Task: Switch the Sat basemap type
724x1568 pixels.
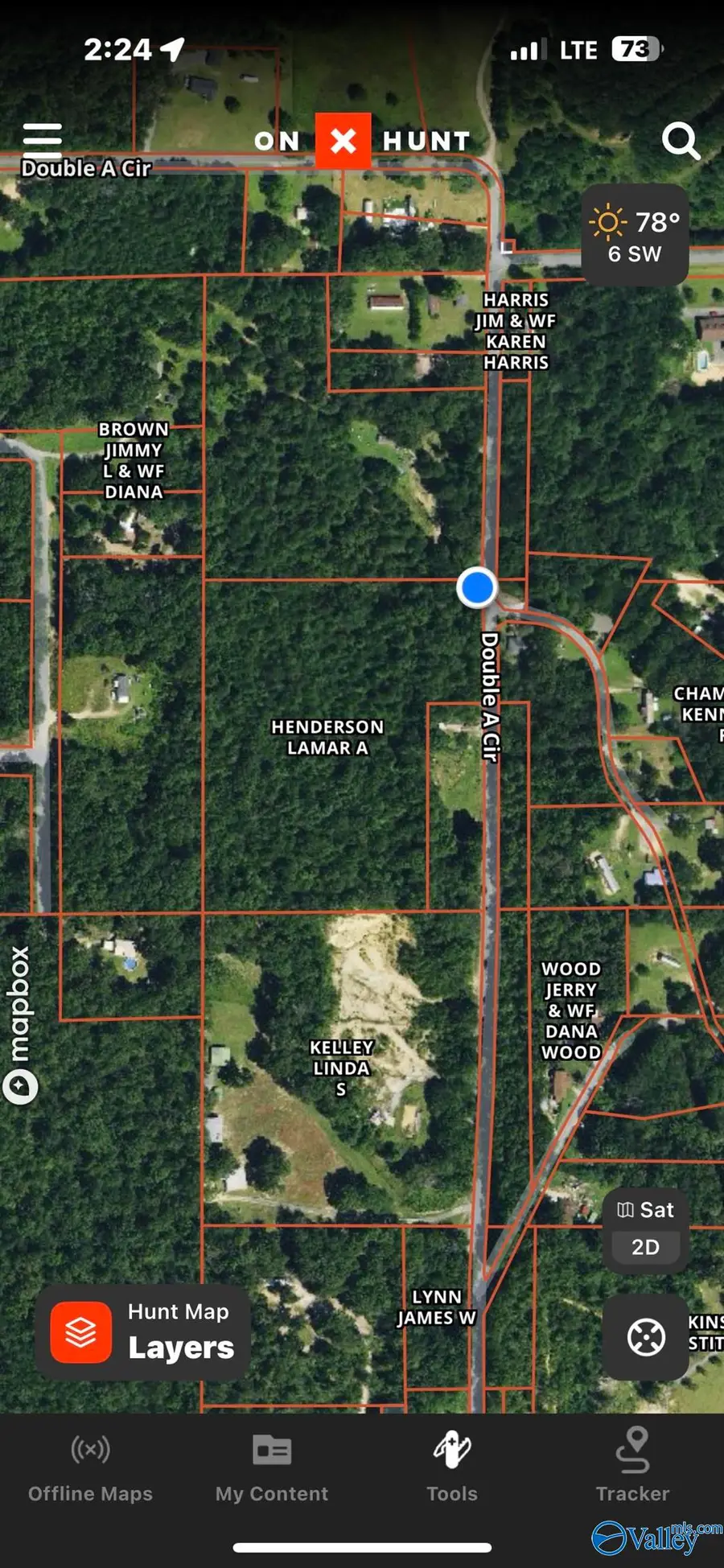Action: 645,1210
